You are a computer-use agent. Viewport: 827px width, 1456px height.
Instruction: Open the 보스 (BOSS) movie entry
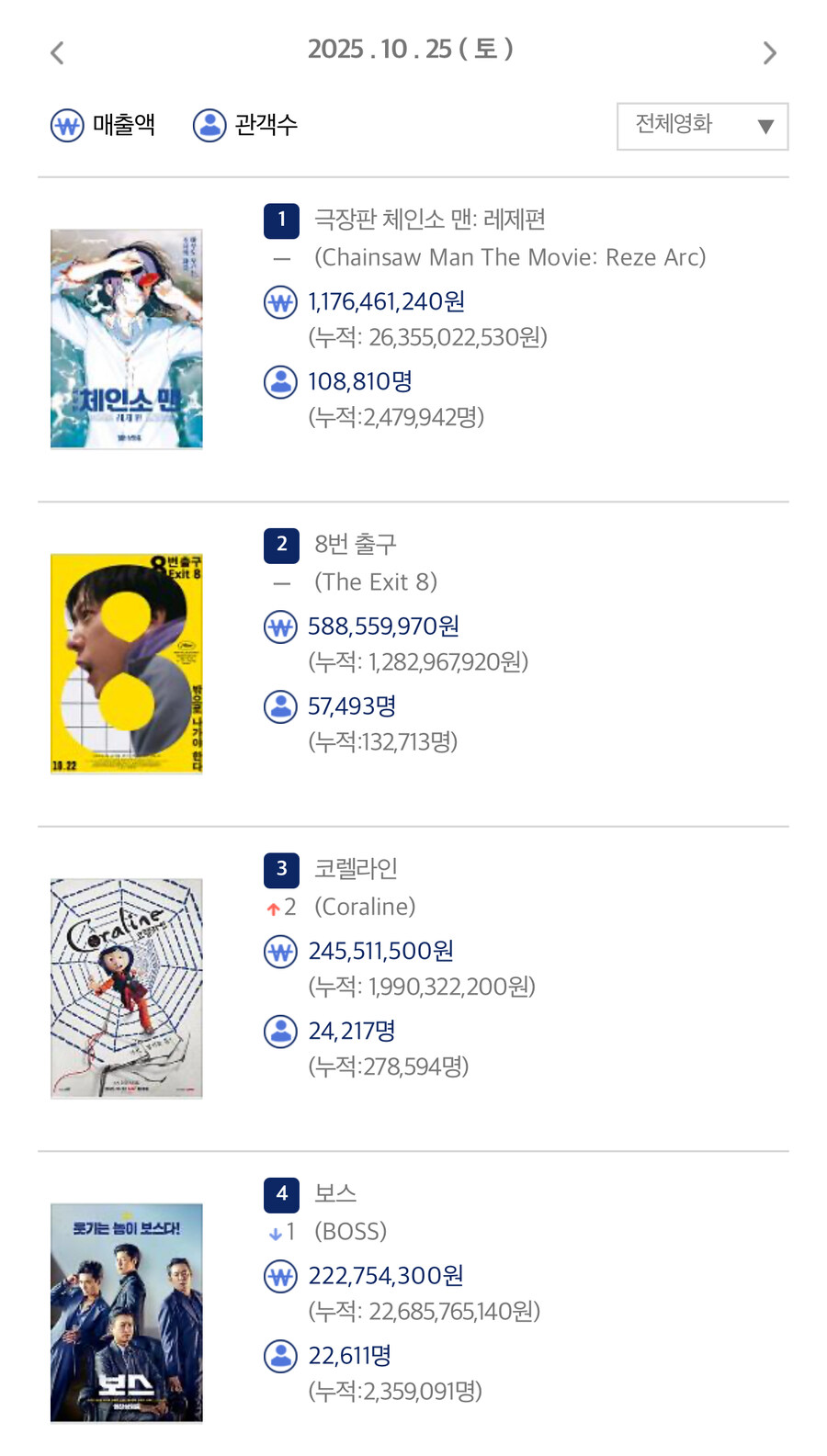click(x=335, y=1193)
